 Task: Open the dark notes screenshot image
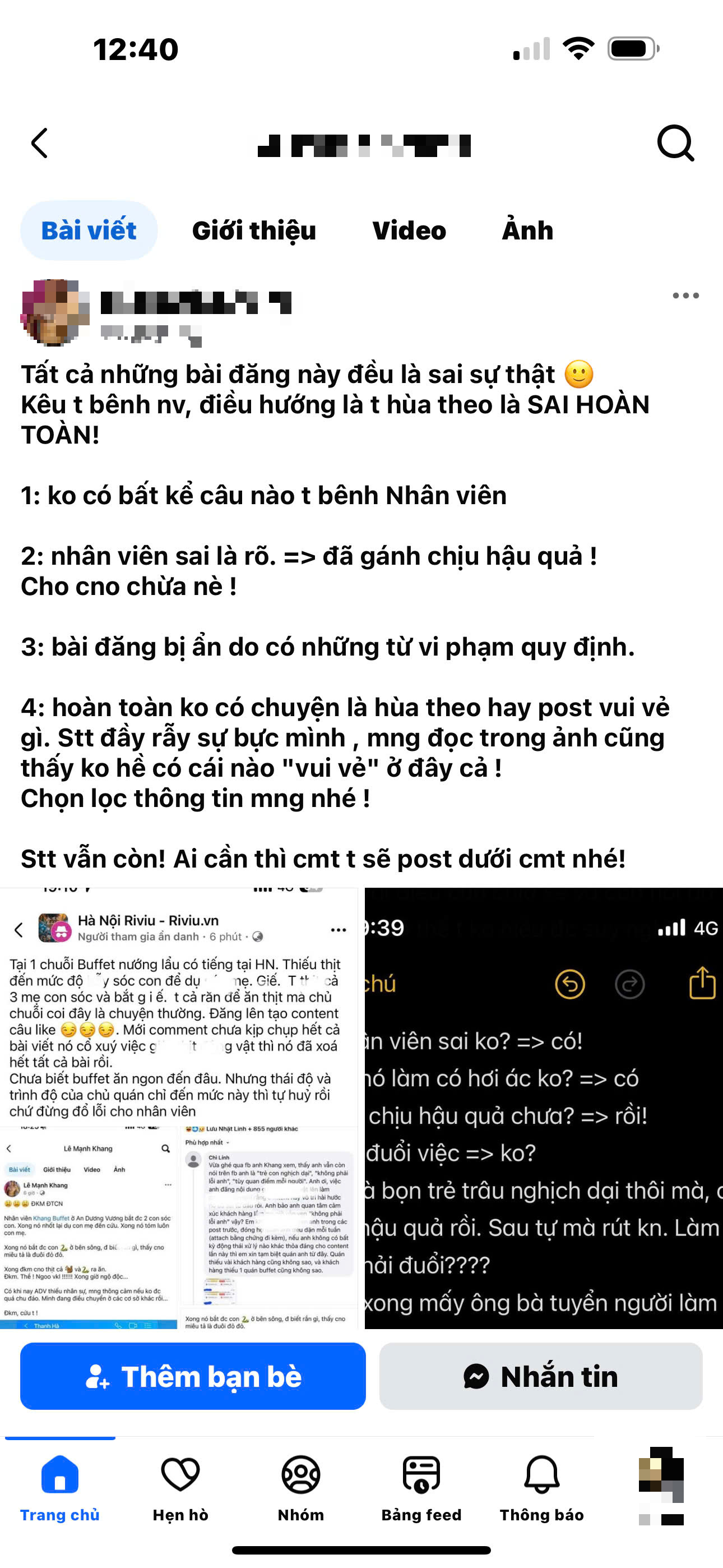point(543,1108)
